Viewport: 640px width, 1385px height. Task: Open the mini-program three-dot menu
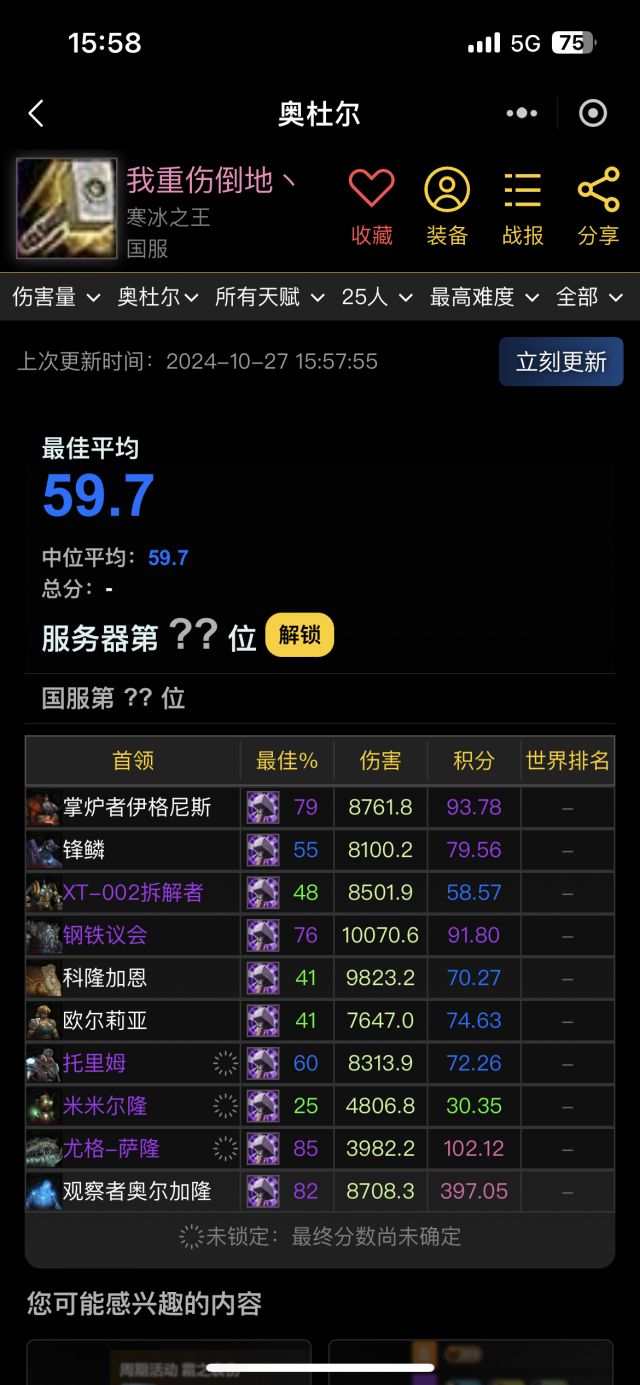pyautogui.click(x=522, y=114)
